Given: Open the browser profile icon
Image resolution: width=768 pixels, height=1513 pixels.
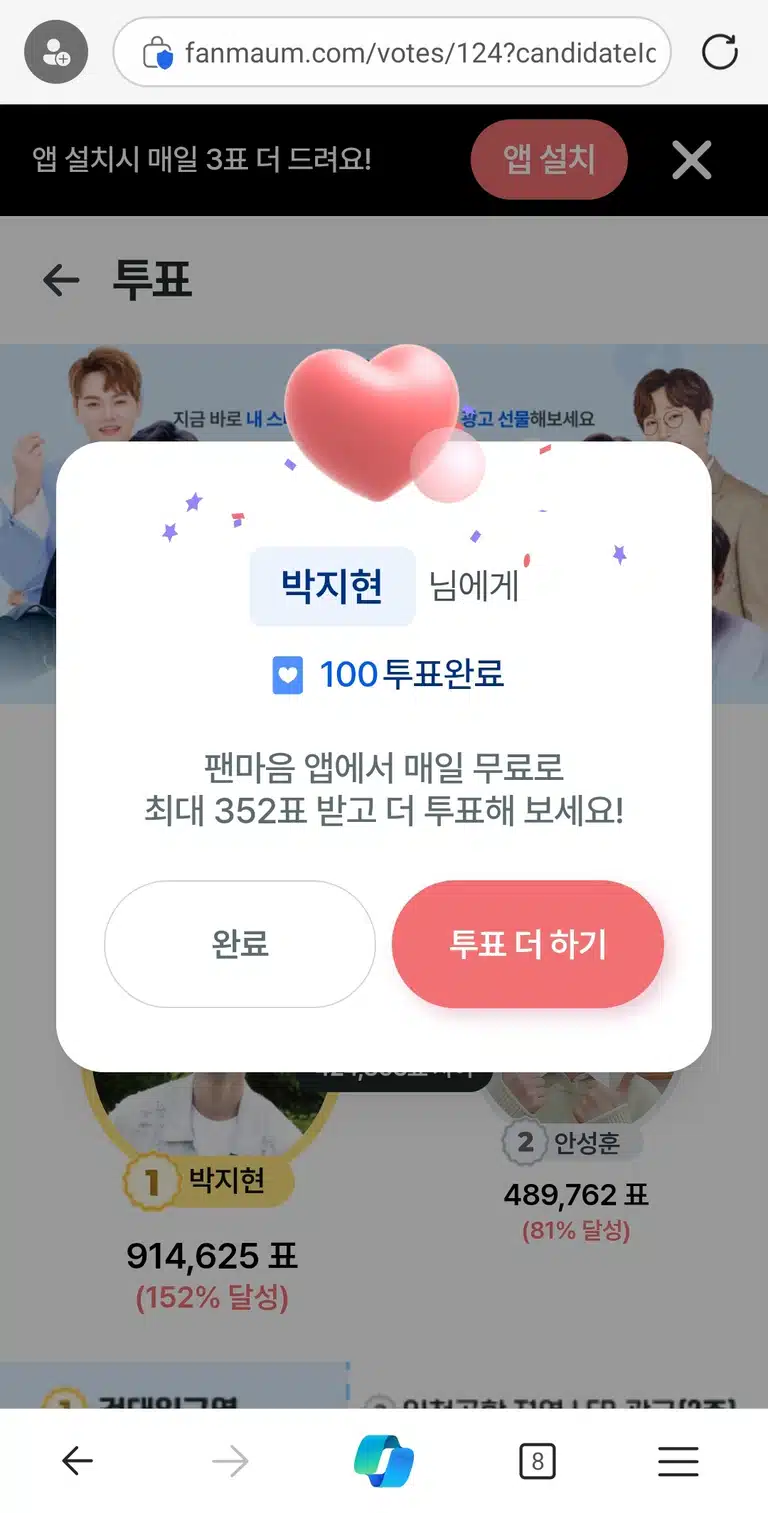Looking at the screenshot, I should click(56, 52).
